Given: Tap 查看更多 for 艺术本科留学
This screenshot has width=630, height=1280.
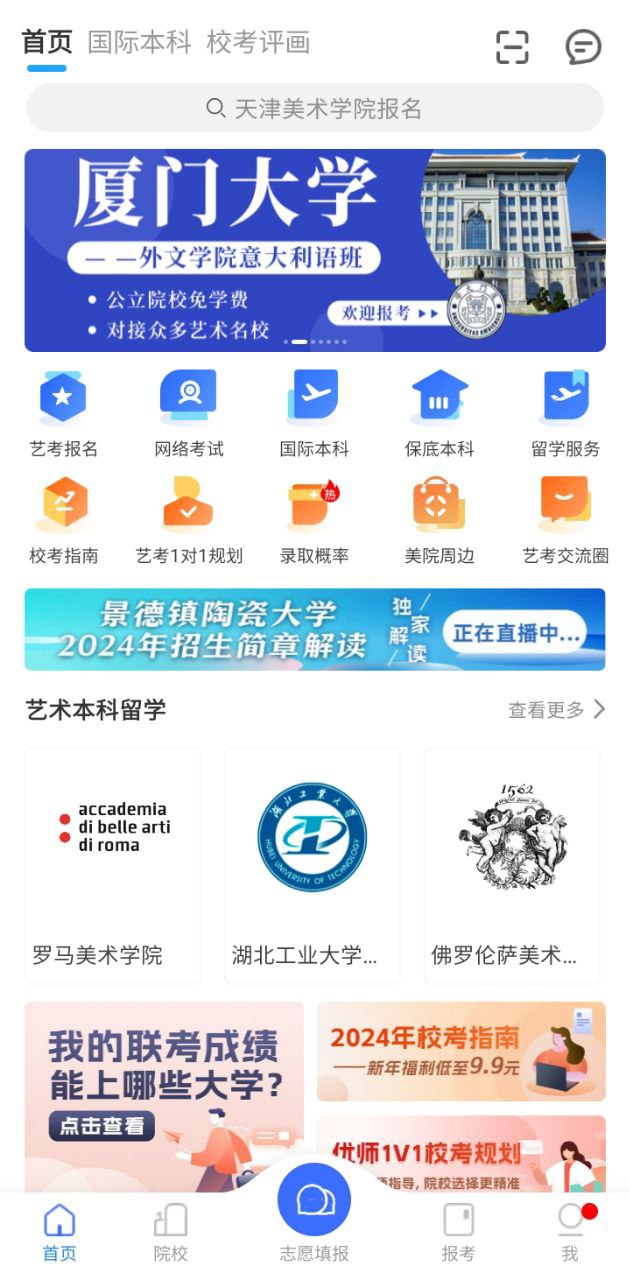Looking at the screenshot, I should [x=557, y=710].
